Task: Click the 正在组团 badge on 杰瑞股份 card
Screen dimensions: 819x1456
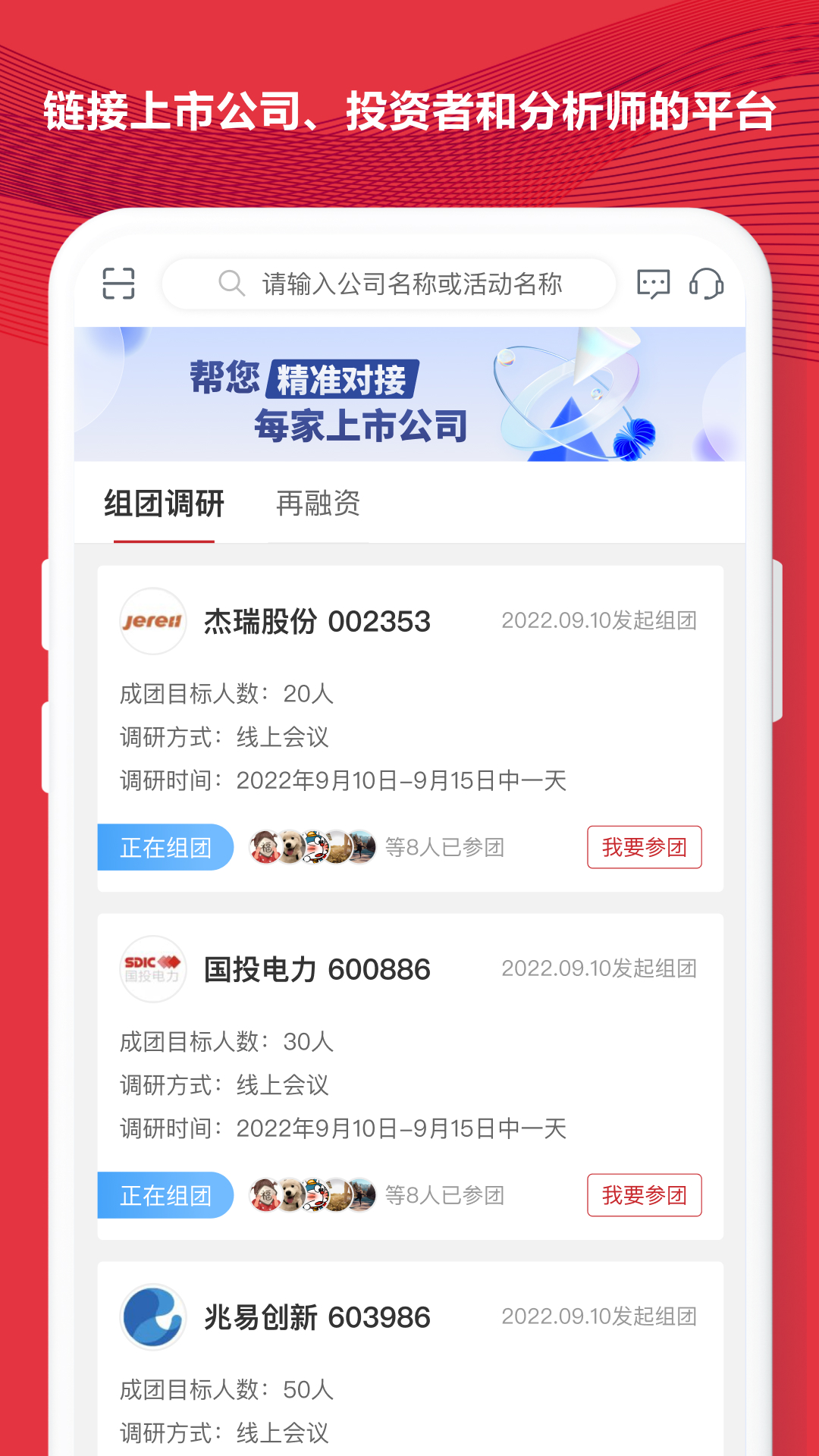Action: pyautogui.click(x=165, y=848)
